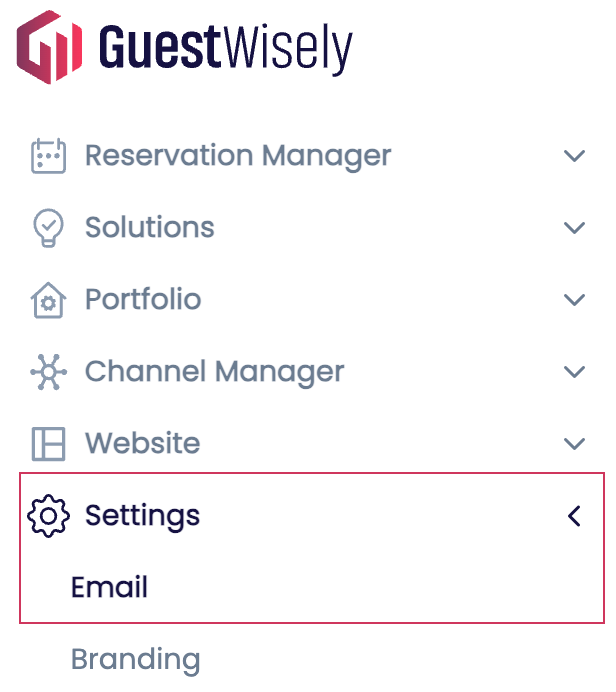
Task: Expand the Solutions section
Action: click(149, 228)
